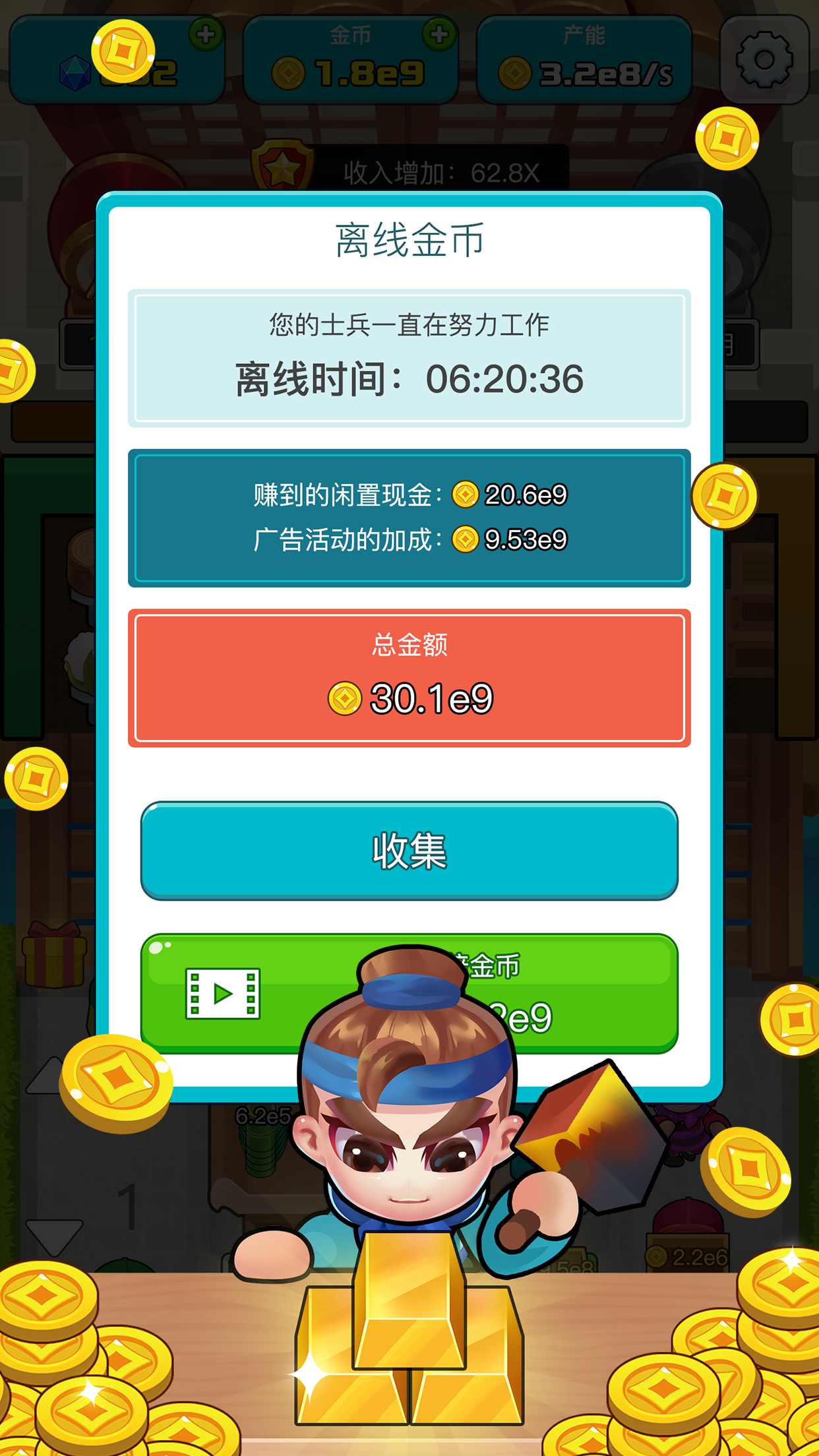Viewport: 819px width, 1456px height.
Task: Tap the coin icon next to 1.8e9
Action: [x=288, y=73]
